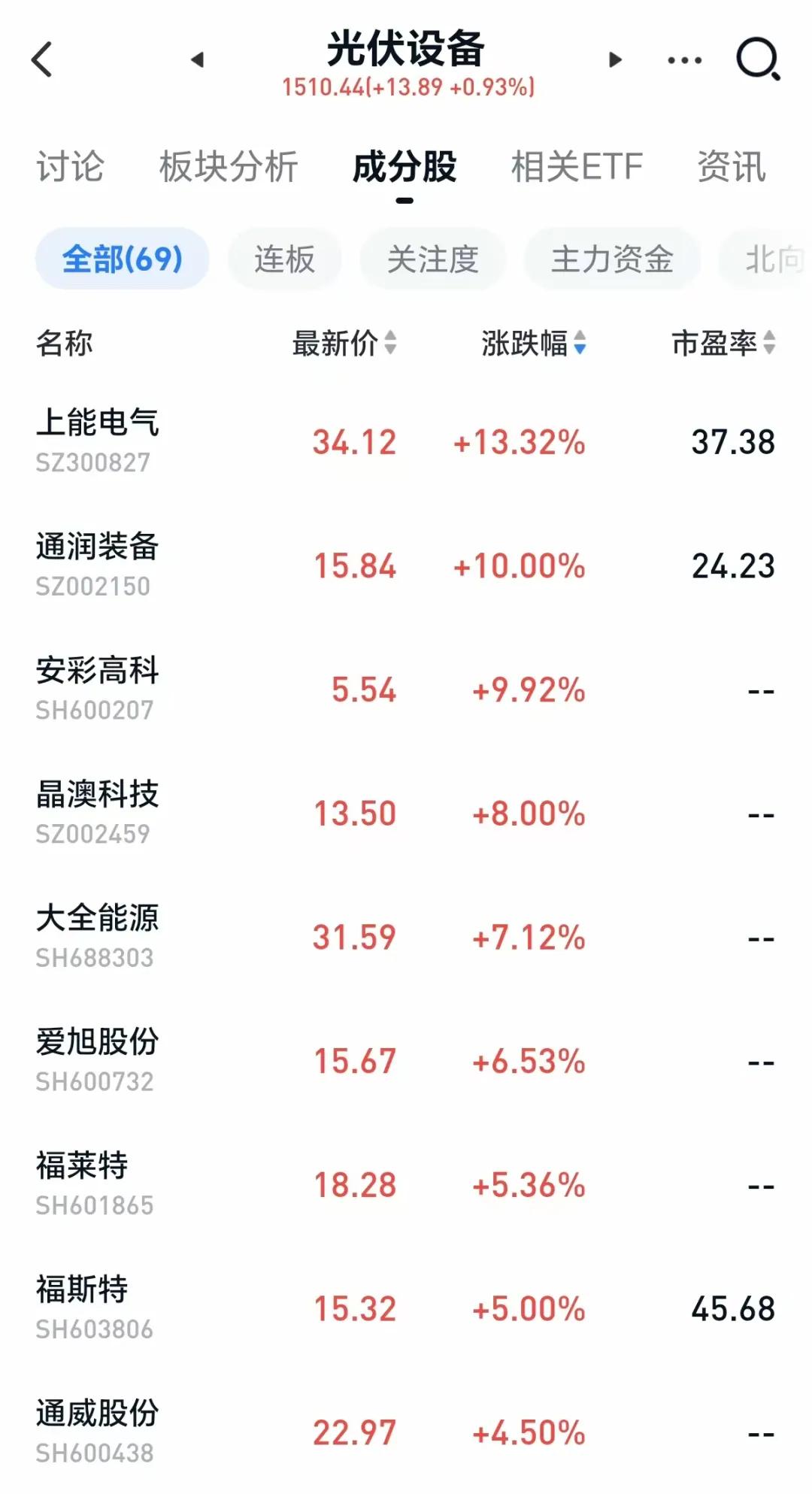
Task: Switch to the 讨论 tab
Action: click(70, 167)
